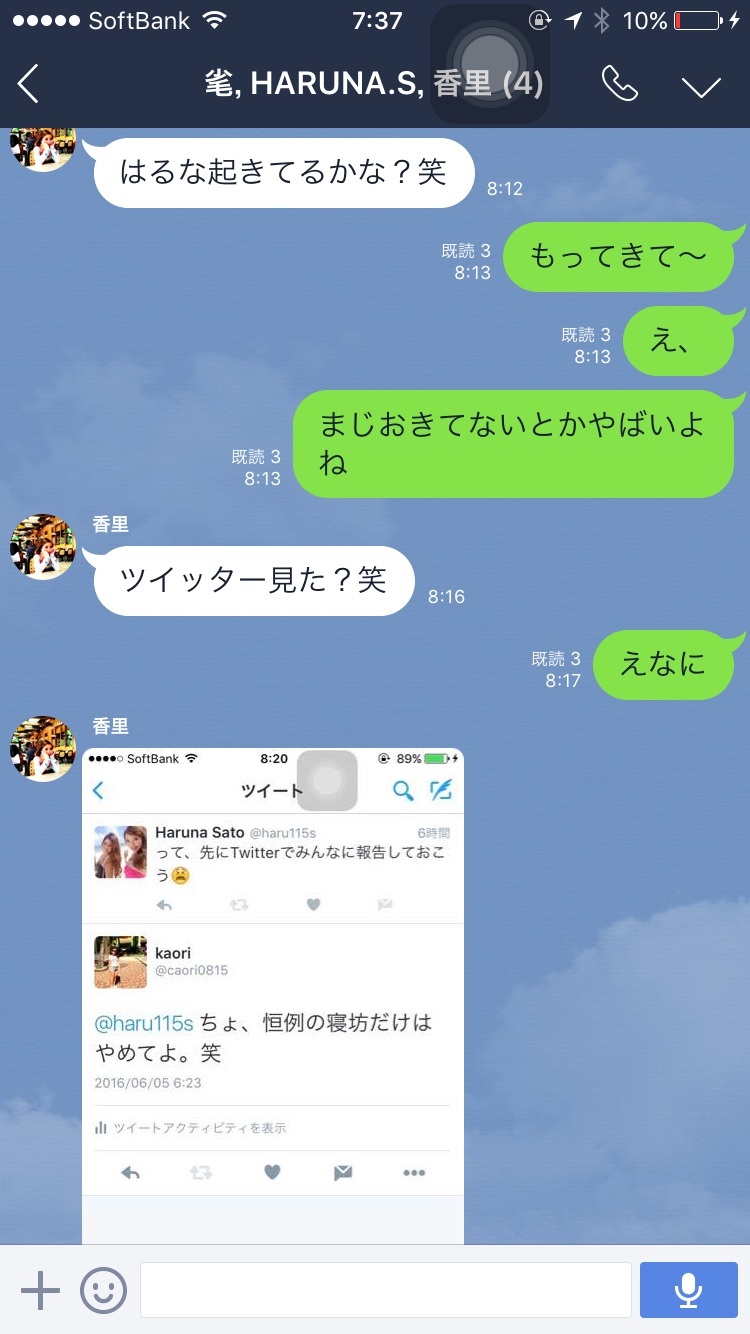Image resolution: width=750 pixels, height=1334 pixels.
Task: Open the emoji sticker picker
Action: (103, 1290)
